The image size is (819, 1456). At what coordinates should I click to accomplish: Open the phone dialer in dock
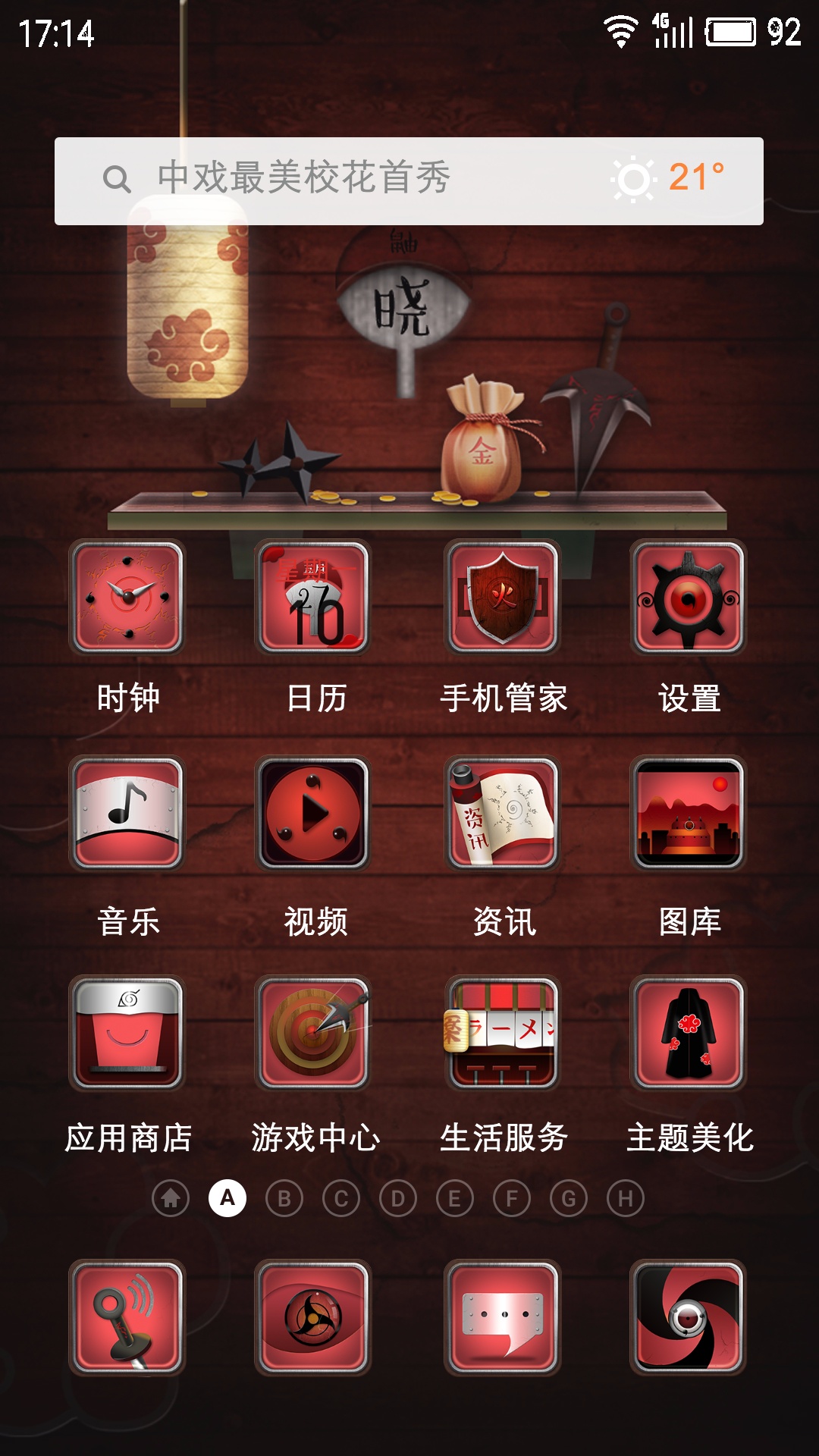point(127,1318)
